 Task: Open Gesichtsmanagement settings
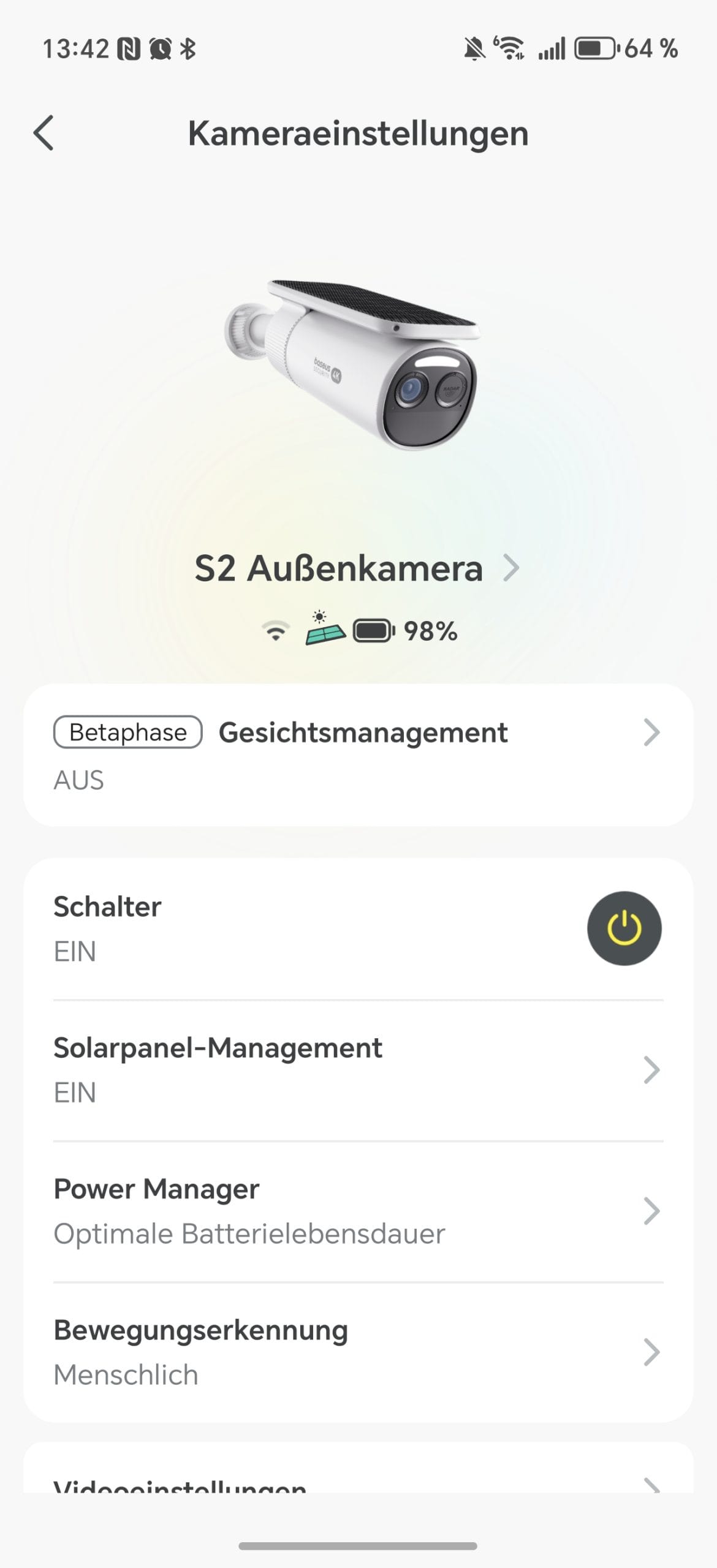[358, 755]
